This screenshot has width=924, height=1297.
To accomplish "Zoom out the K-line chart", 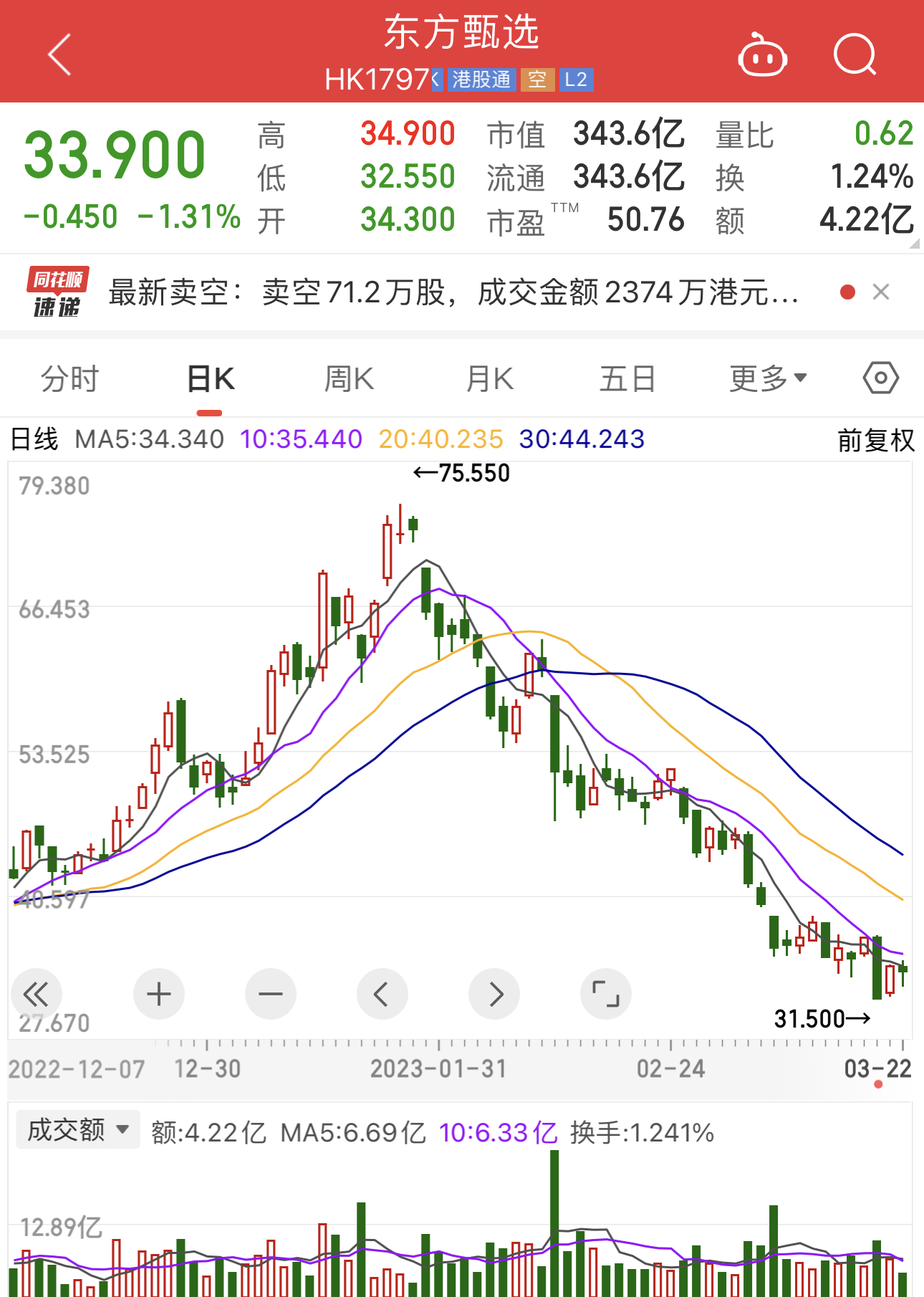I will pyautogui.click(x=271, y=994).
